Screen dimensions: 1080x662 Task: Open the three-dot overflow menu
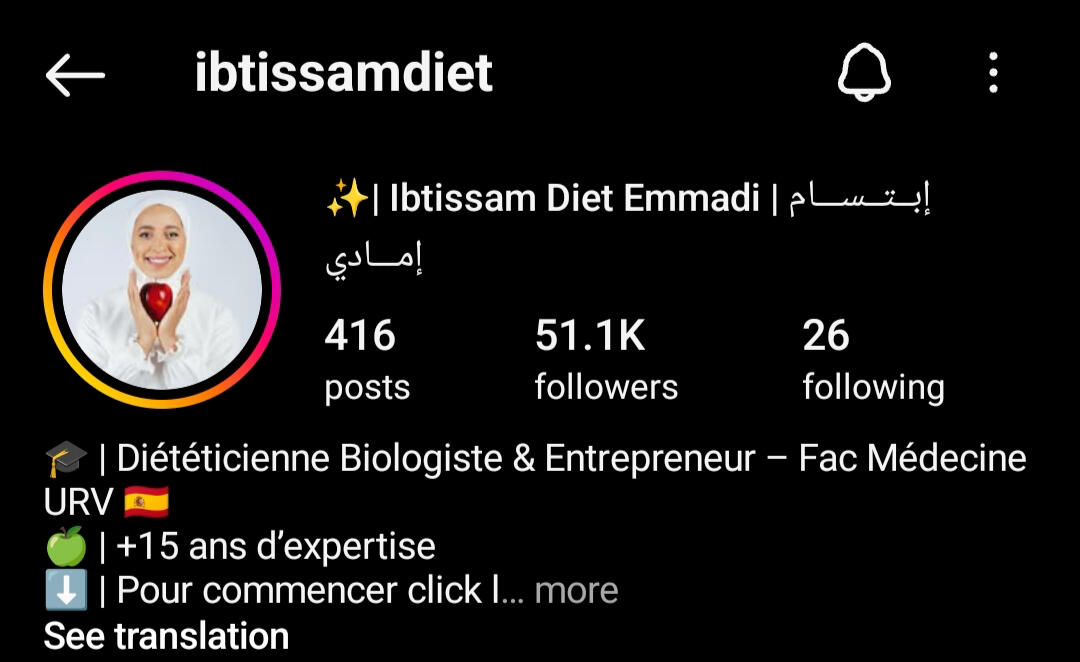[x=992, y=73]
